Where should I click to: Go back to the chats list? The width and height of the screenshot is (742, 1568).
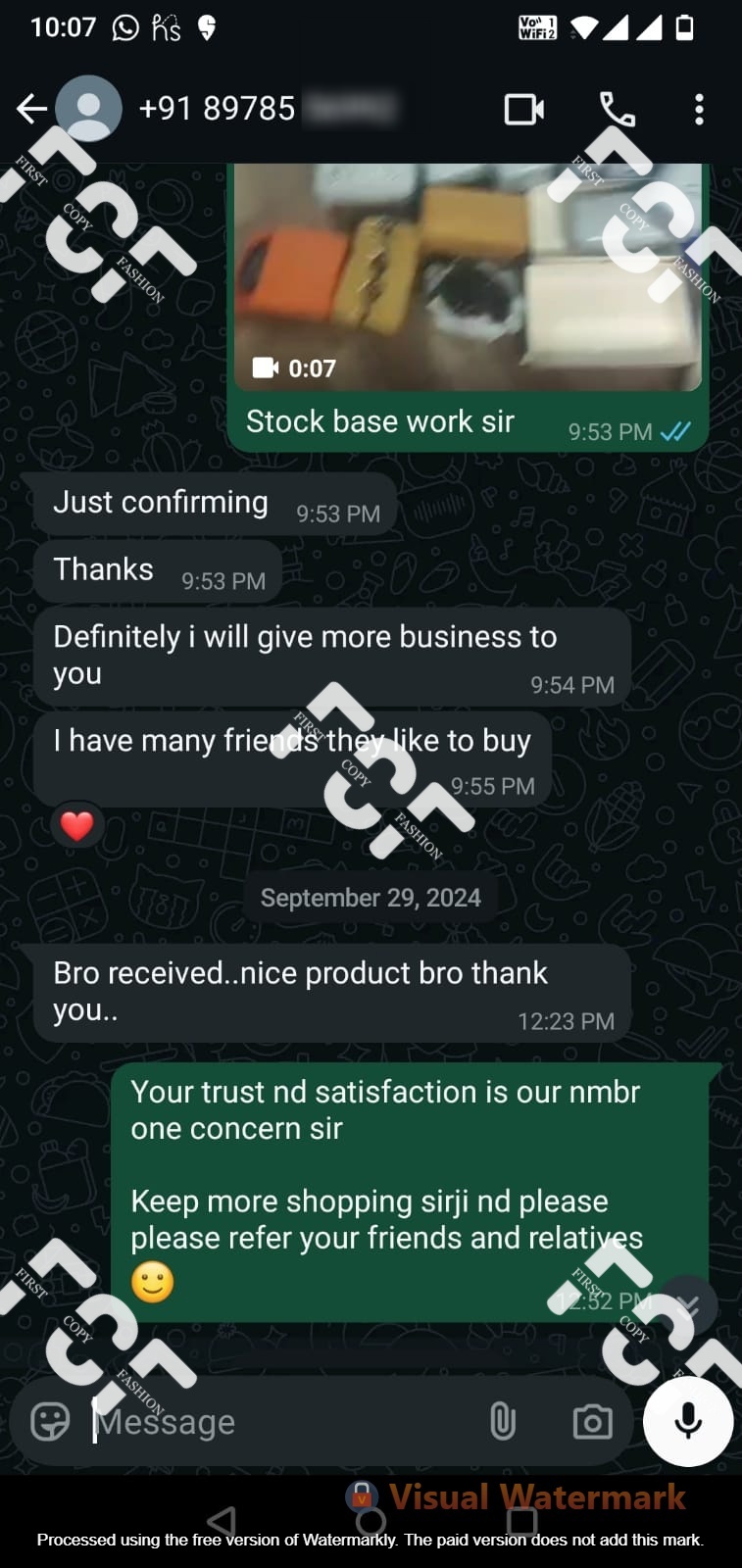click(x=31, y=109)
